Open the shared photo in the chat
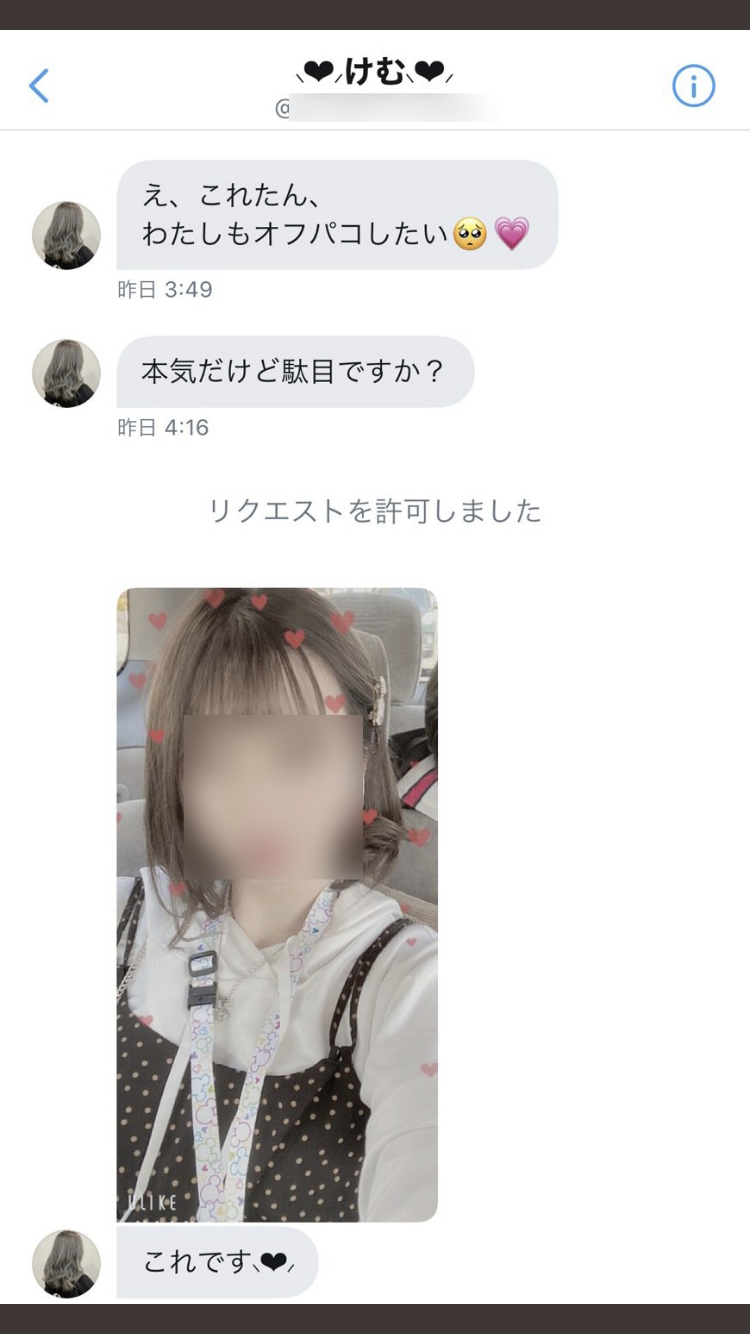750x1334 pixels. [277, 904]
